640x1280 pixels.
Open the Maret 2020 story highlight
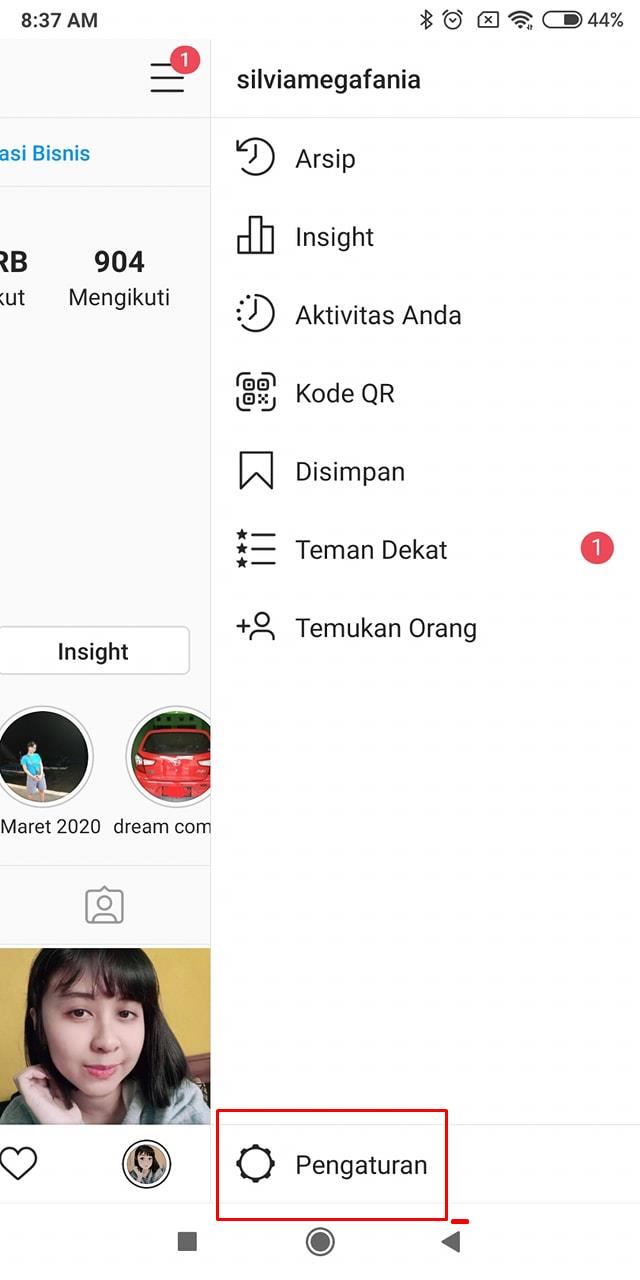[44, 757]
